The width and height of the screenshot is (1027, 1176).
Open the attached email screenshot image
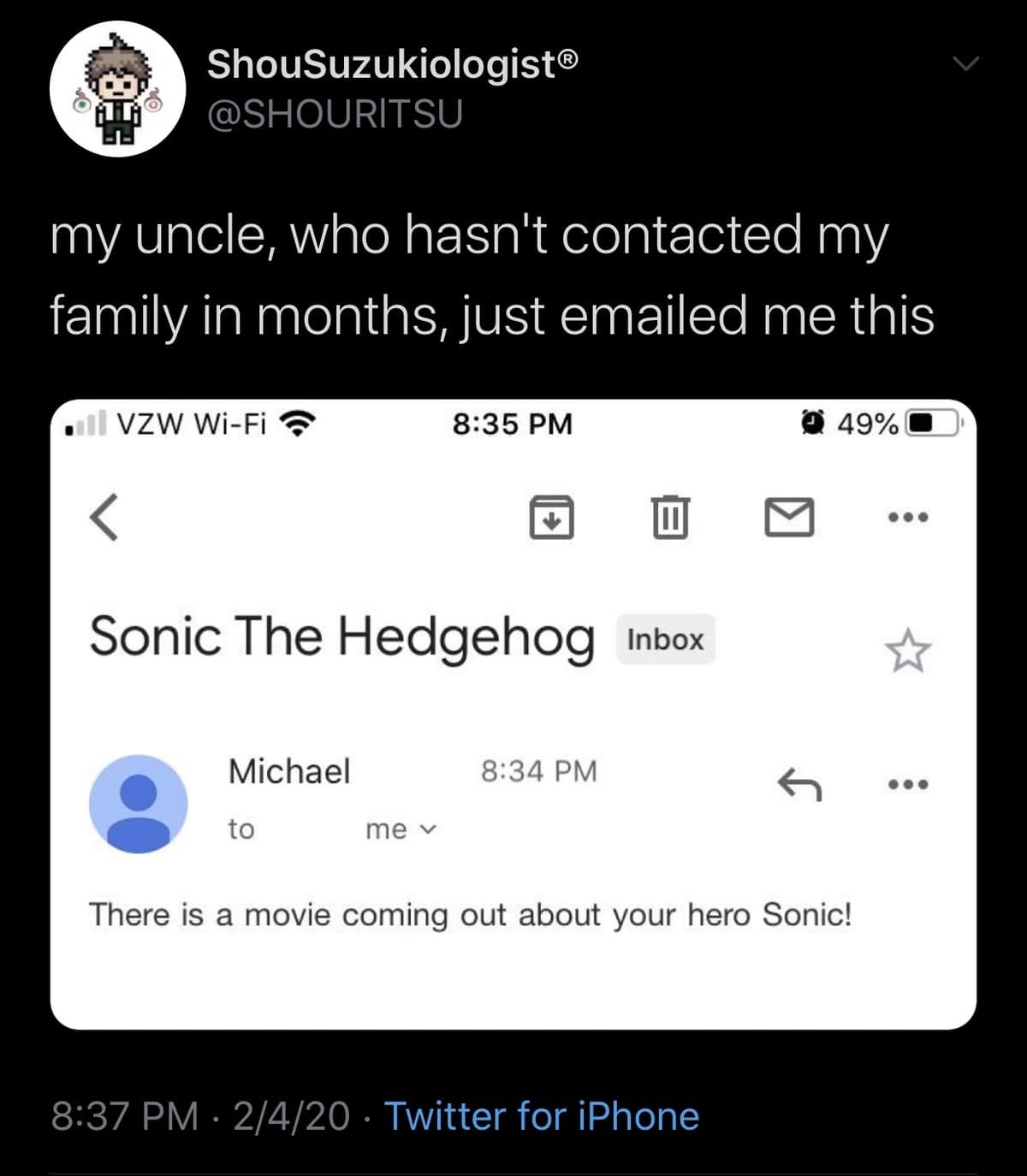pyautogui.click(x=513, y=714)
